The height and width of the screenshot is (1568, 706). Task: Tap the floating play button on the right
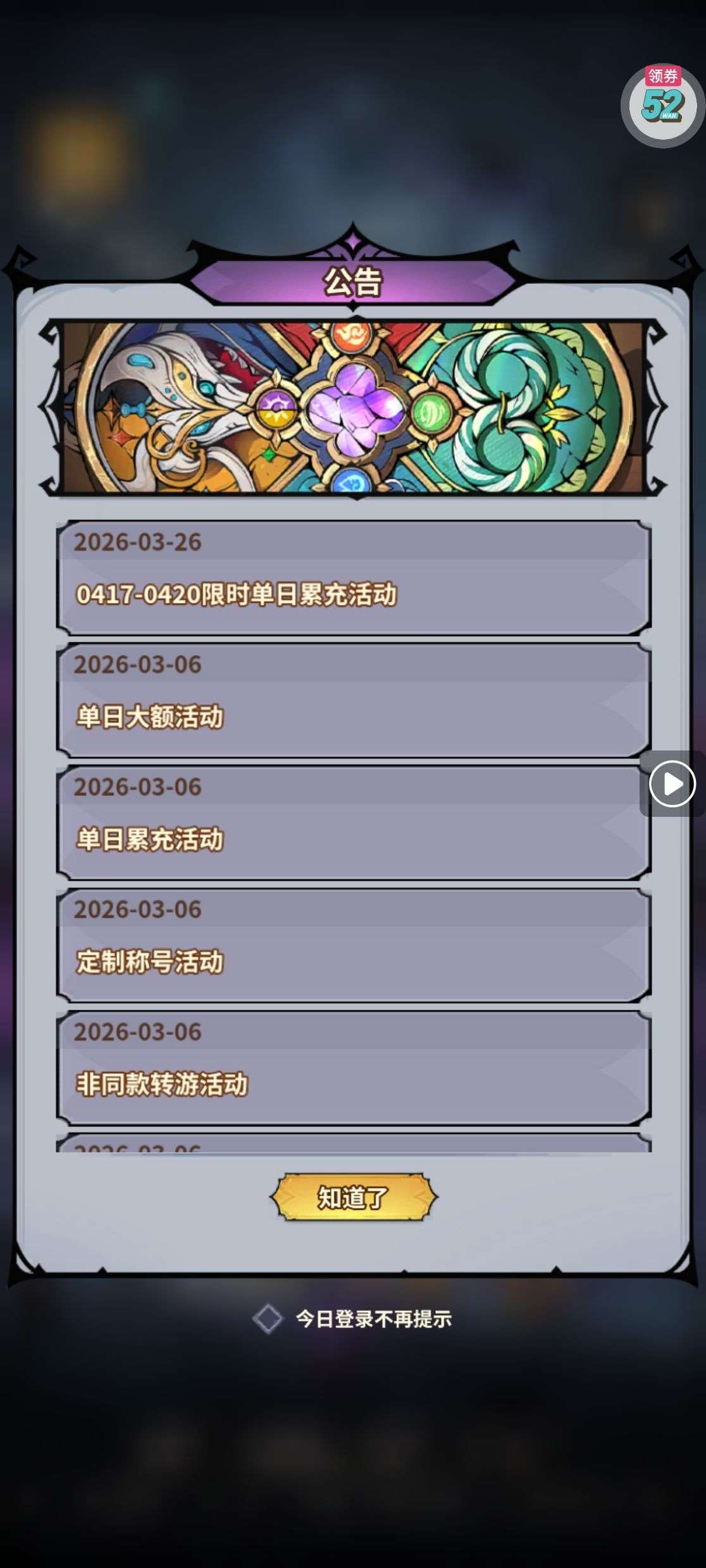pyautogui.click(x=672, y=784)
